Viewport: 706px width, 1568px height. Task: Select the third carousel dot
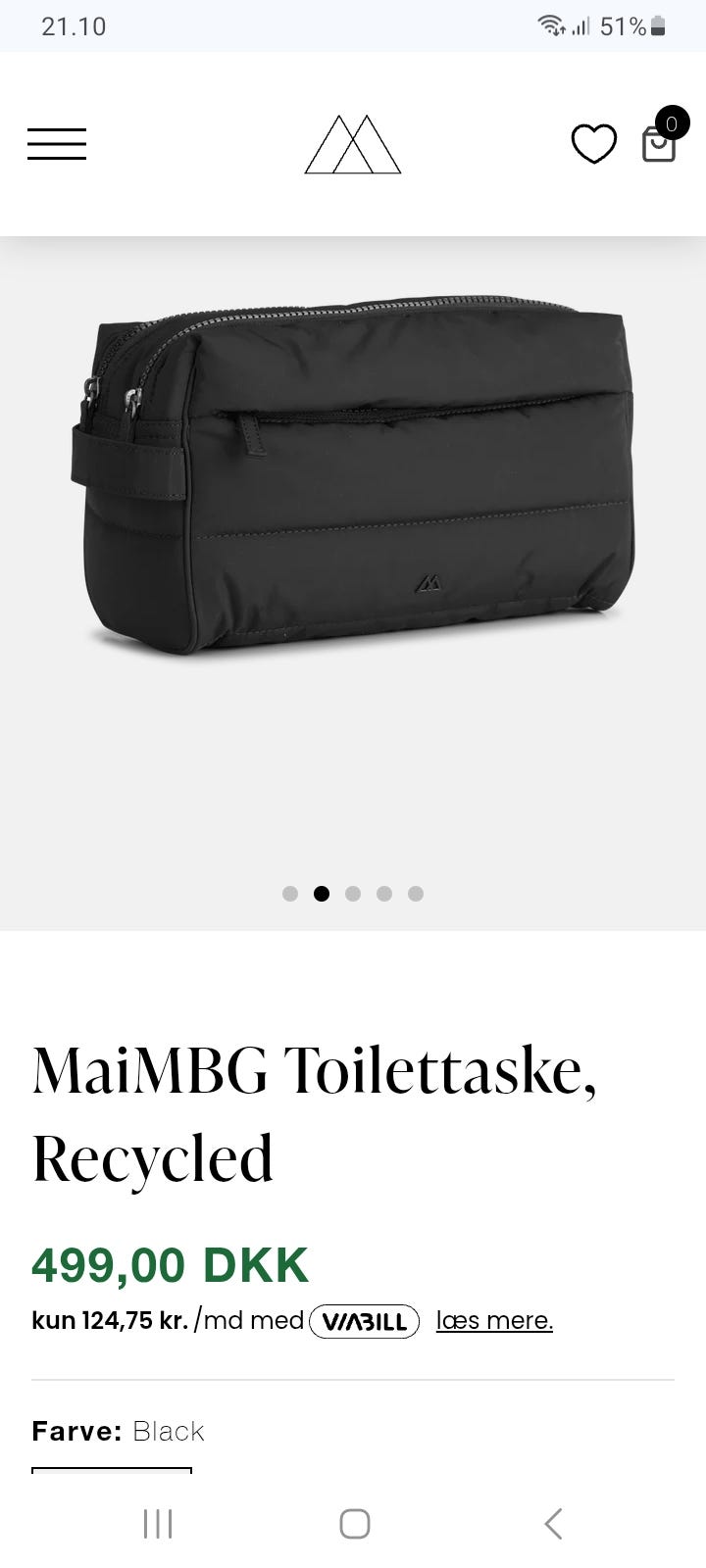point(353,894)
